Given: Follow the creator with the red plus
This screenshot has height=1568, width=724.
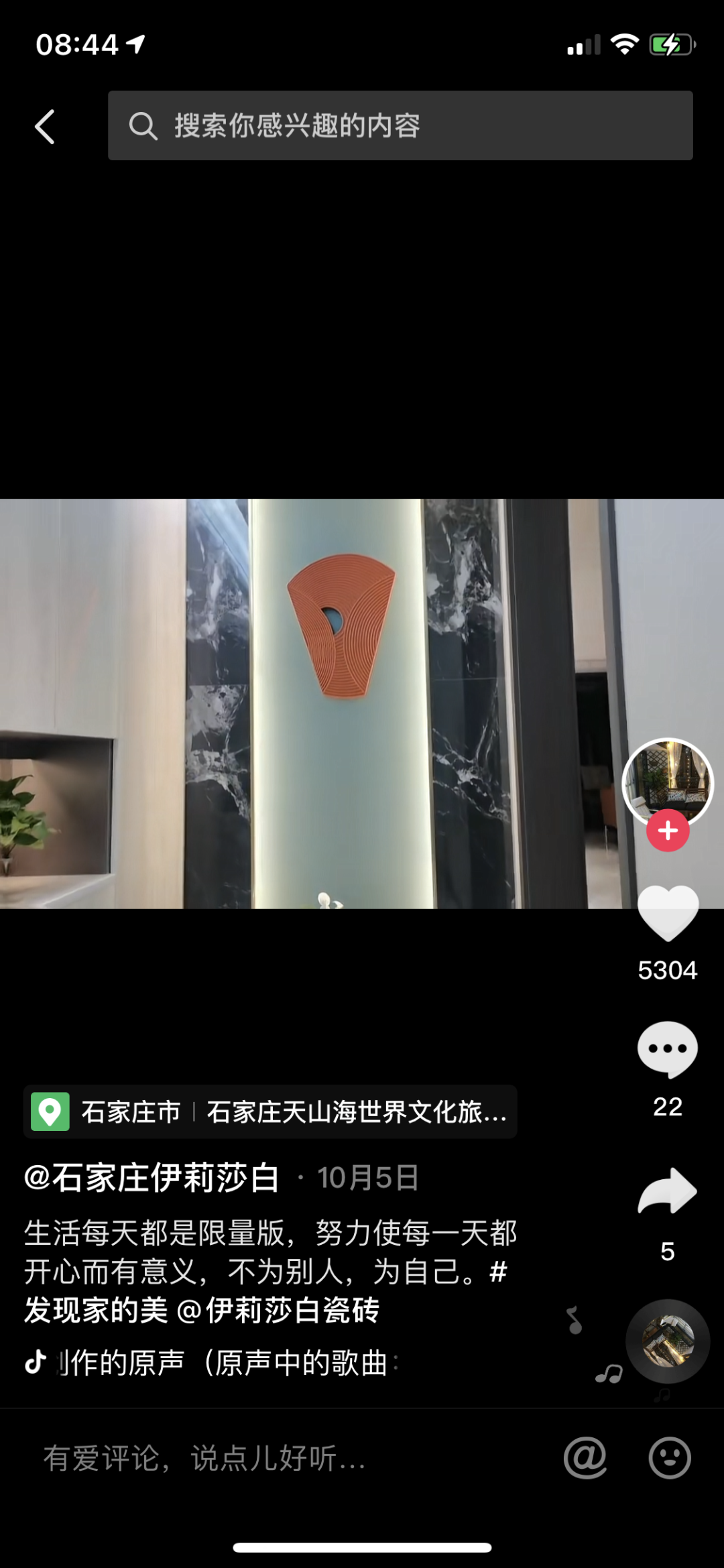Looking at the screenshot, I should 668,831.
